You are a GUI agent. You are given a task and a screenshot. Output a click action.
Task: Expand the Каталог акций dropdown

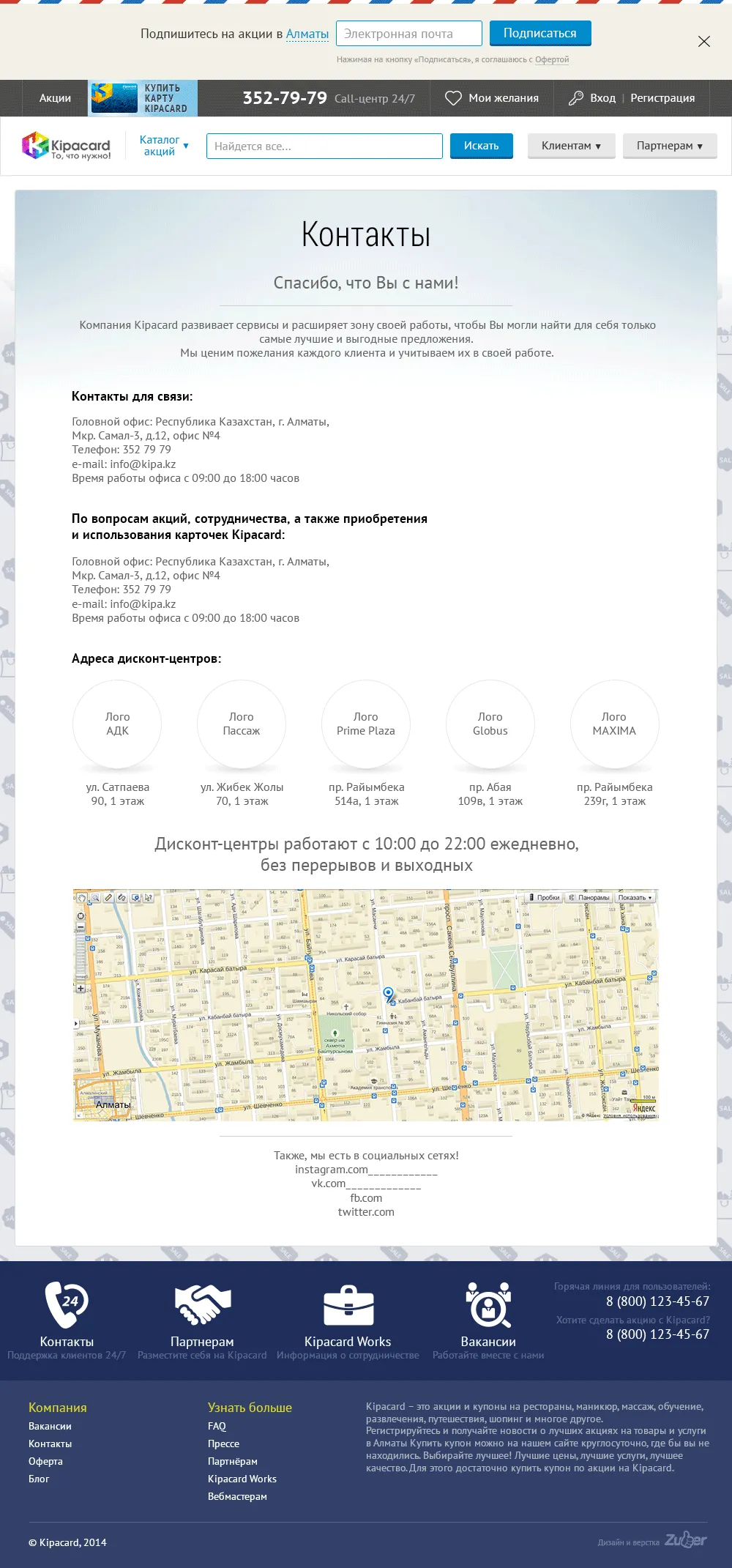[164, 145]
